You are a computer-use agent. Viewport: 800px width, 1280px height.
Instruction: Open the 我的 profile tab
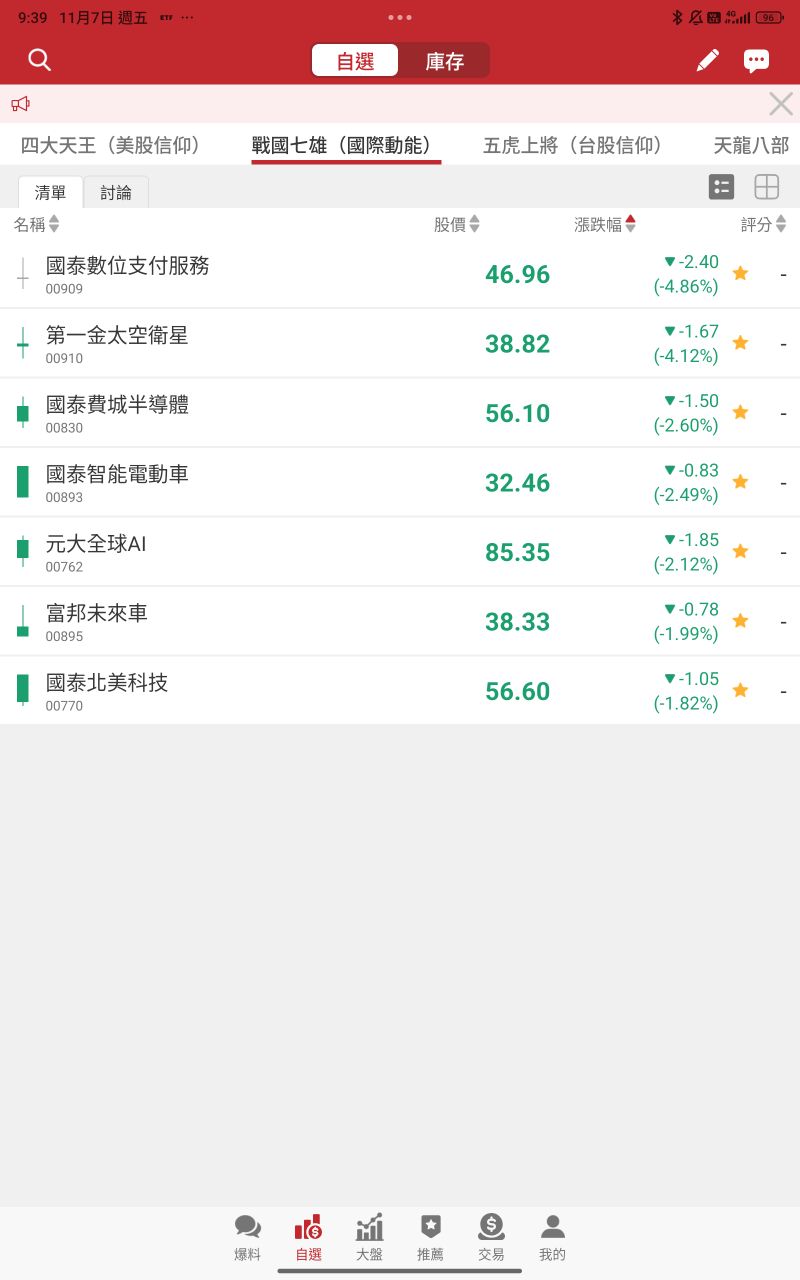pyautogui.click(x=552, y=1238)
